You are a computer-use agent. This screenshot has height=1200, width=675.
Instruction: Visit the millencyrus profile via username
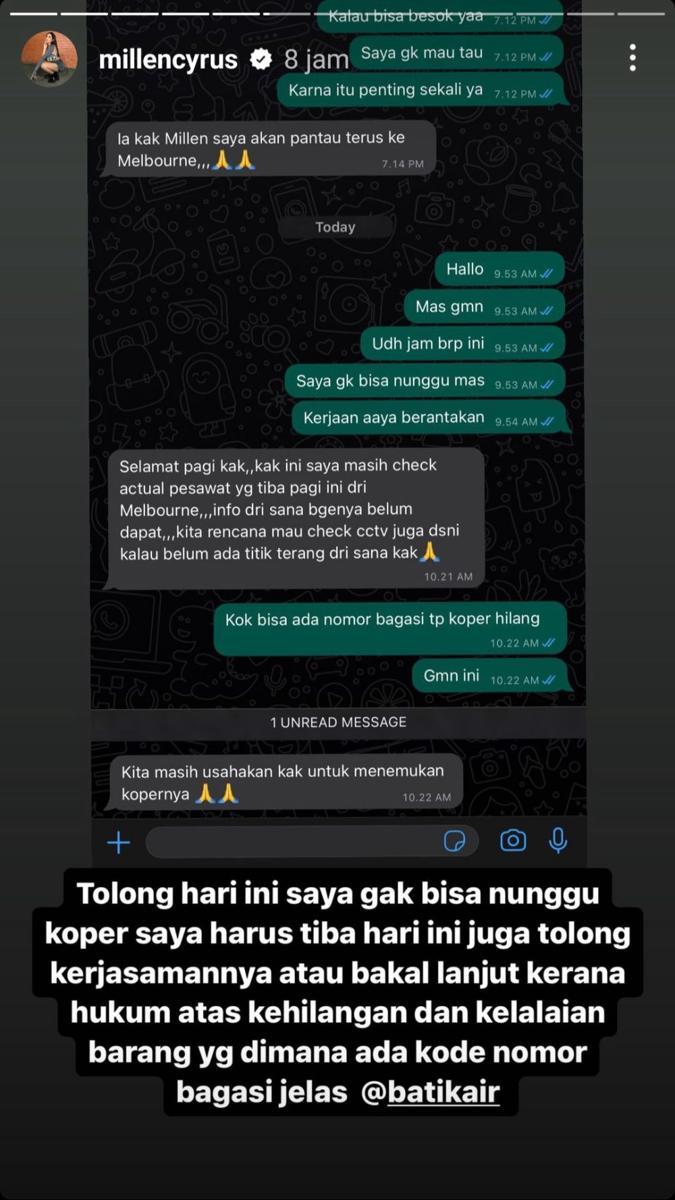tap(168, 60)
